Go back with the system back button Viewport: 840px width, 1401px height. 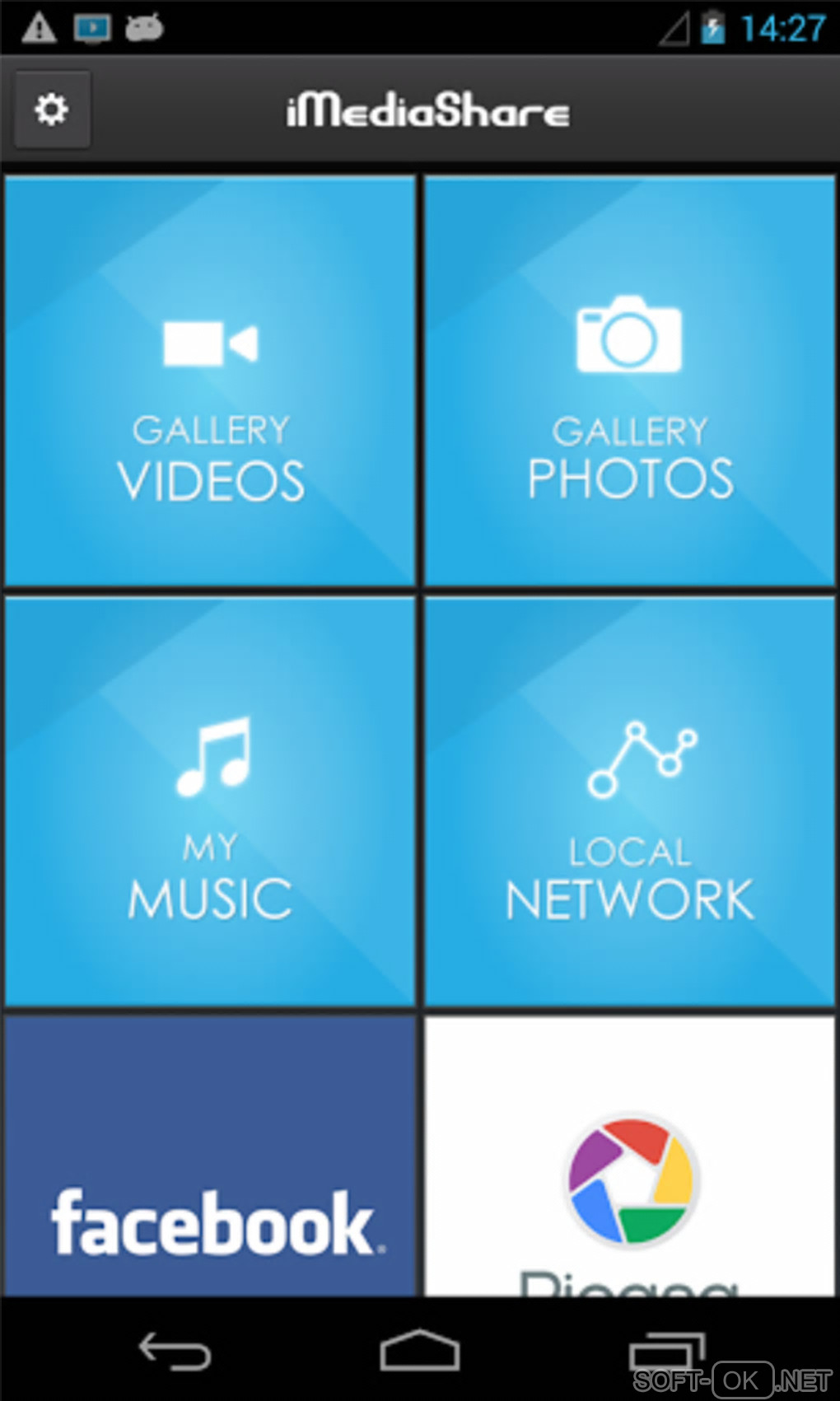[174, 1351]
